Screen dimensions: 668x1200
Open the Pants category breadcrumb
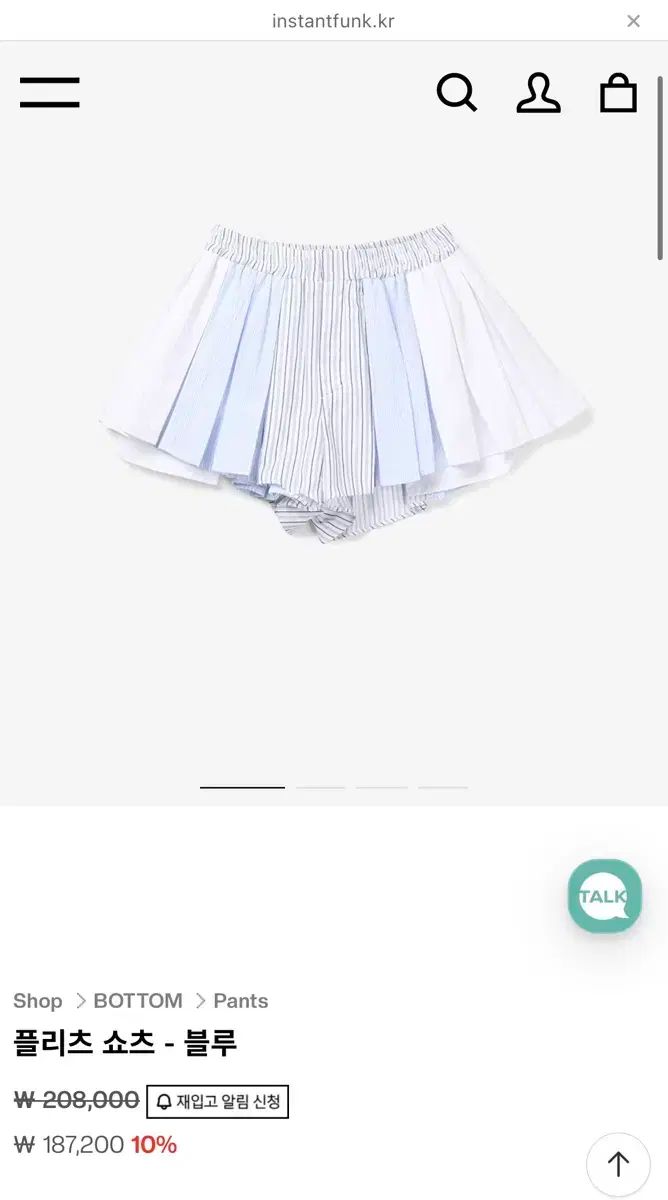[241, 1001]
